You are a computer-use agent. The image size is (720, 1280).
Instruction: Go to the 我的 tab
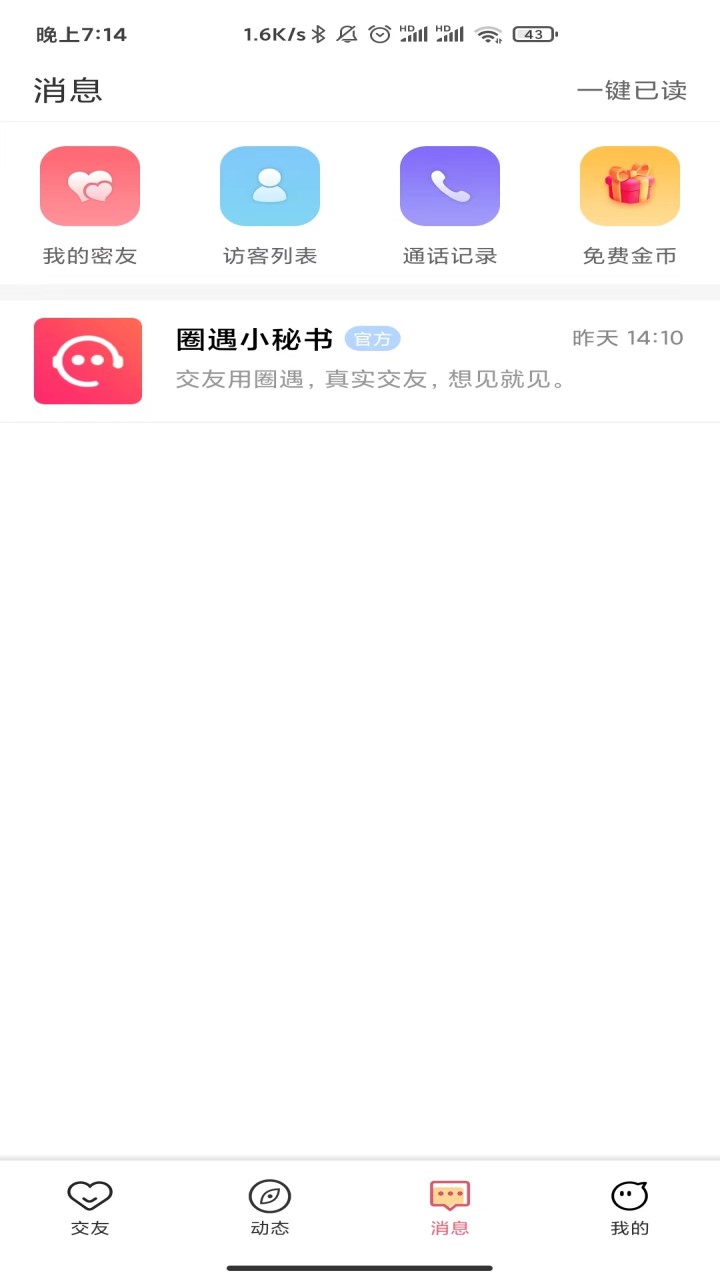(x=630, y=1208)
